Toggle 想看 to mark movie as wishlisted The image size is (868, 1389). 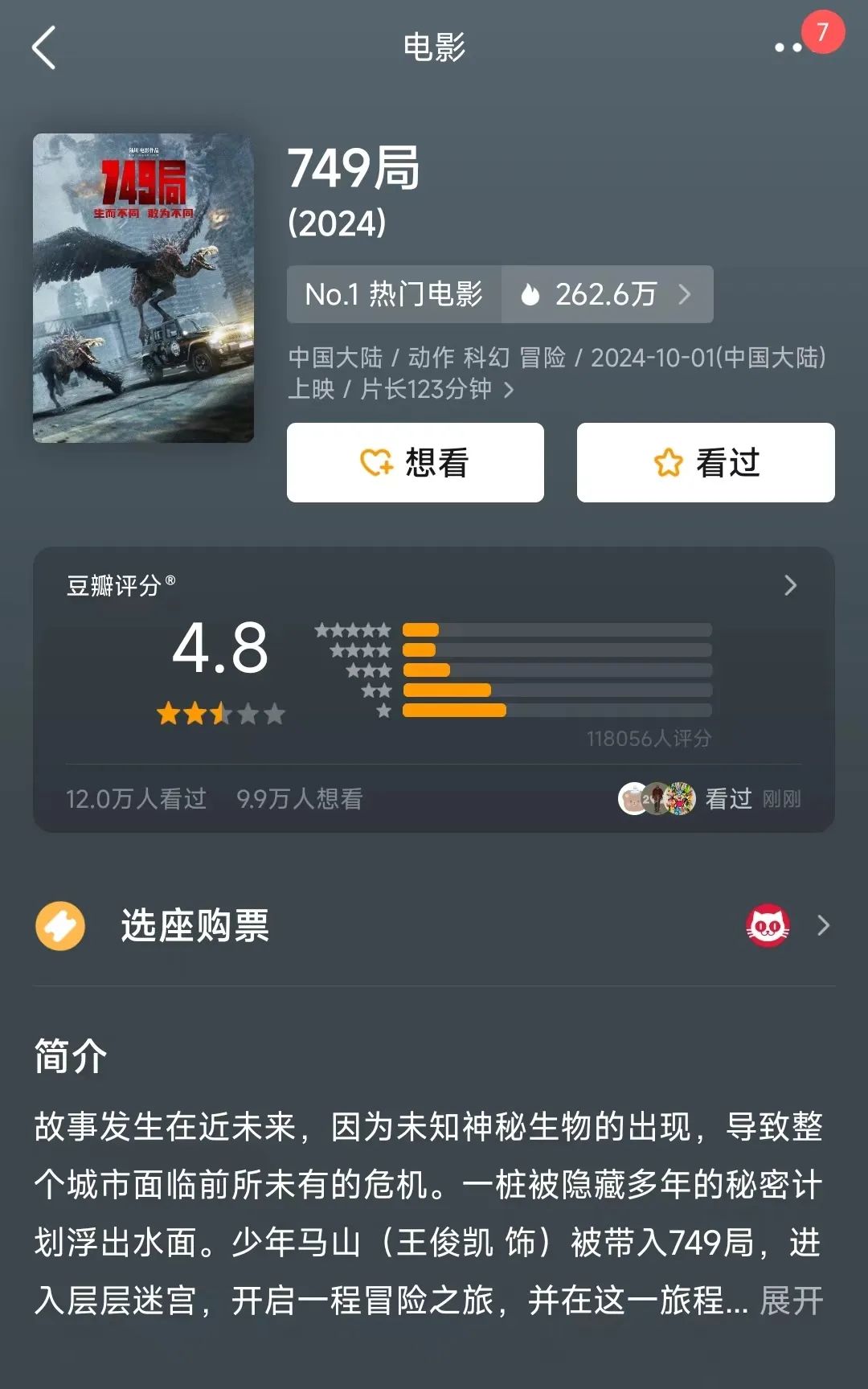point(415,462)
